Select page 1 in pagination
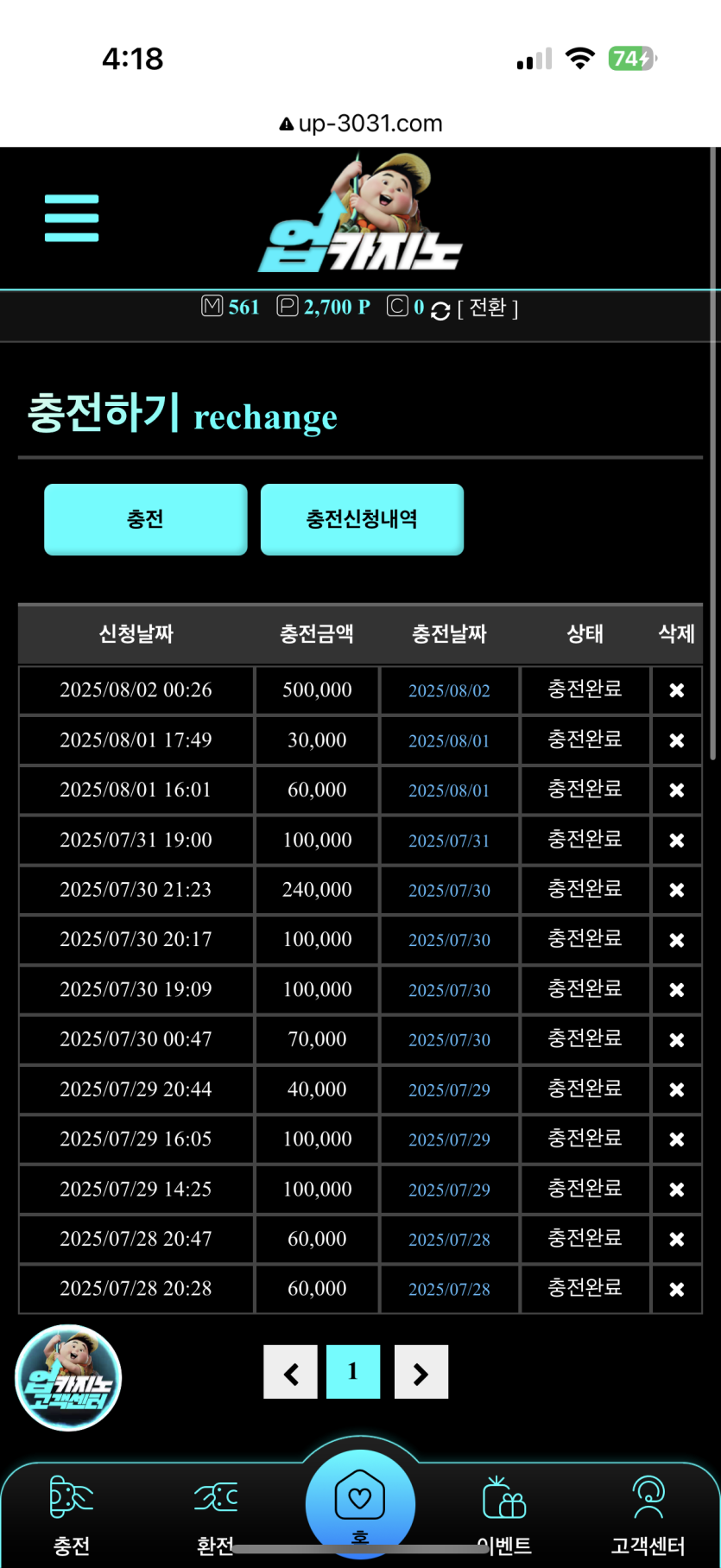721x1568 pixels. pyautogui.click(x=353, y=1372)
